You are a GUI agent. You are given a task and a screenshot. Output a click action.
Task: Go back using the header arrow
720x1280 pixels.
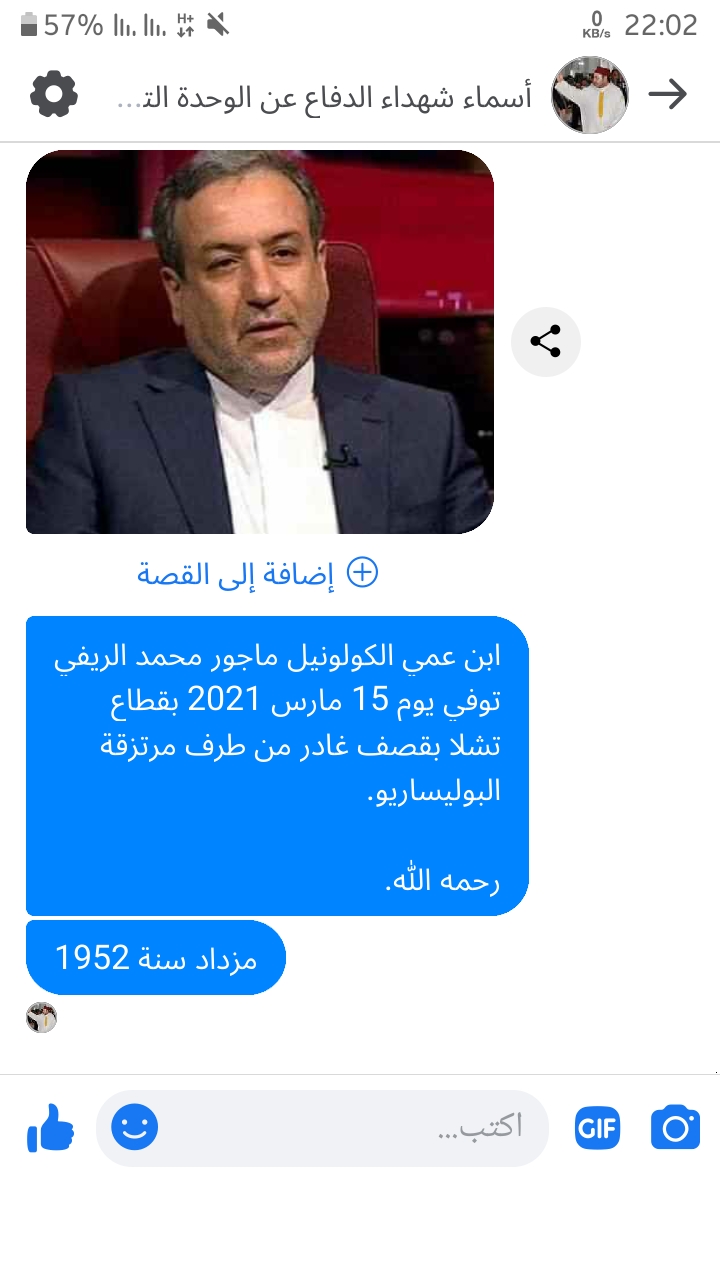coord(668,95)
